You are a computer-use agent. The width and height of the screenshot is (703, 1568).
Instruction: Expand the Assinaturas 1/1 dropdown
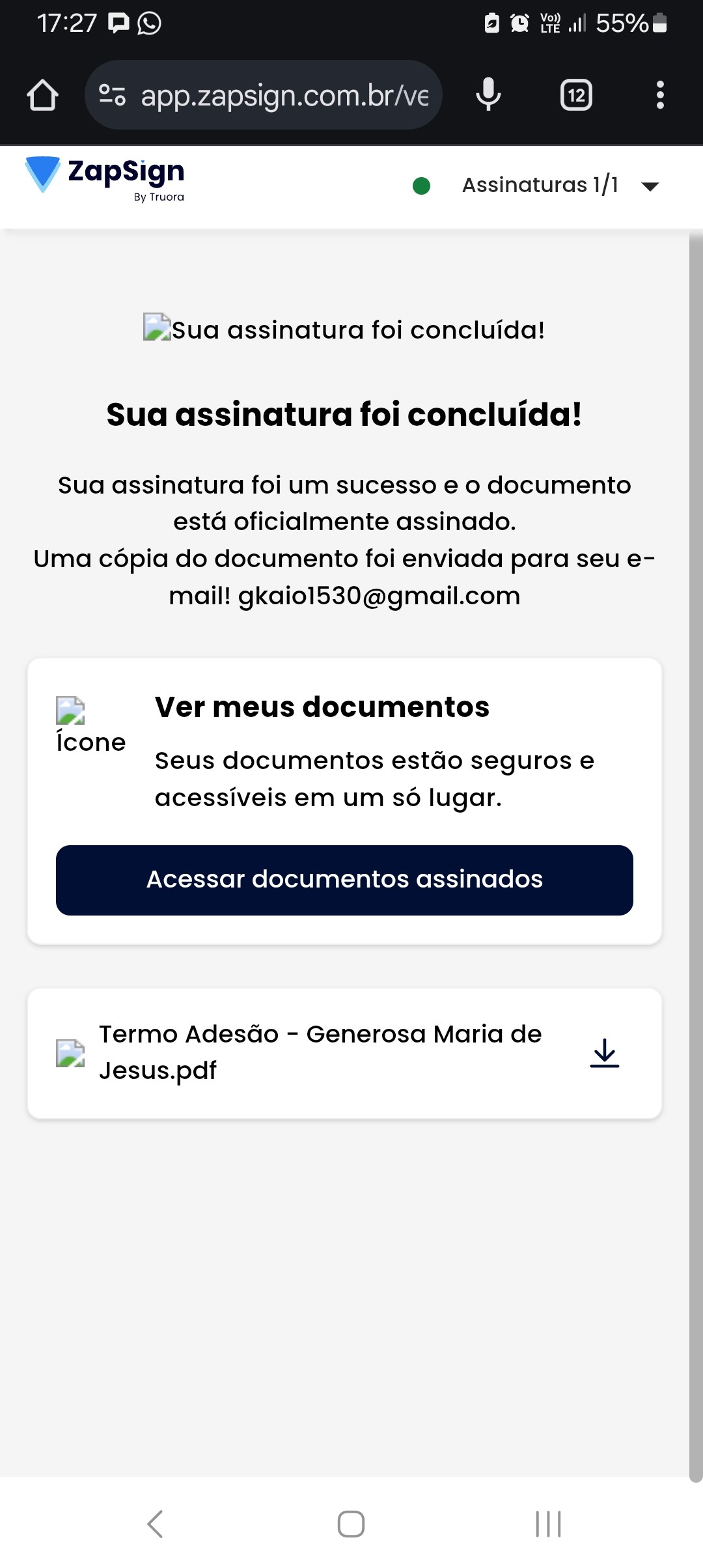(650, 186)
